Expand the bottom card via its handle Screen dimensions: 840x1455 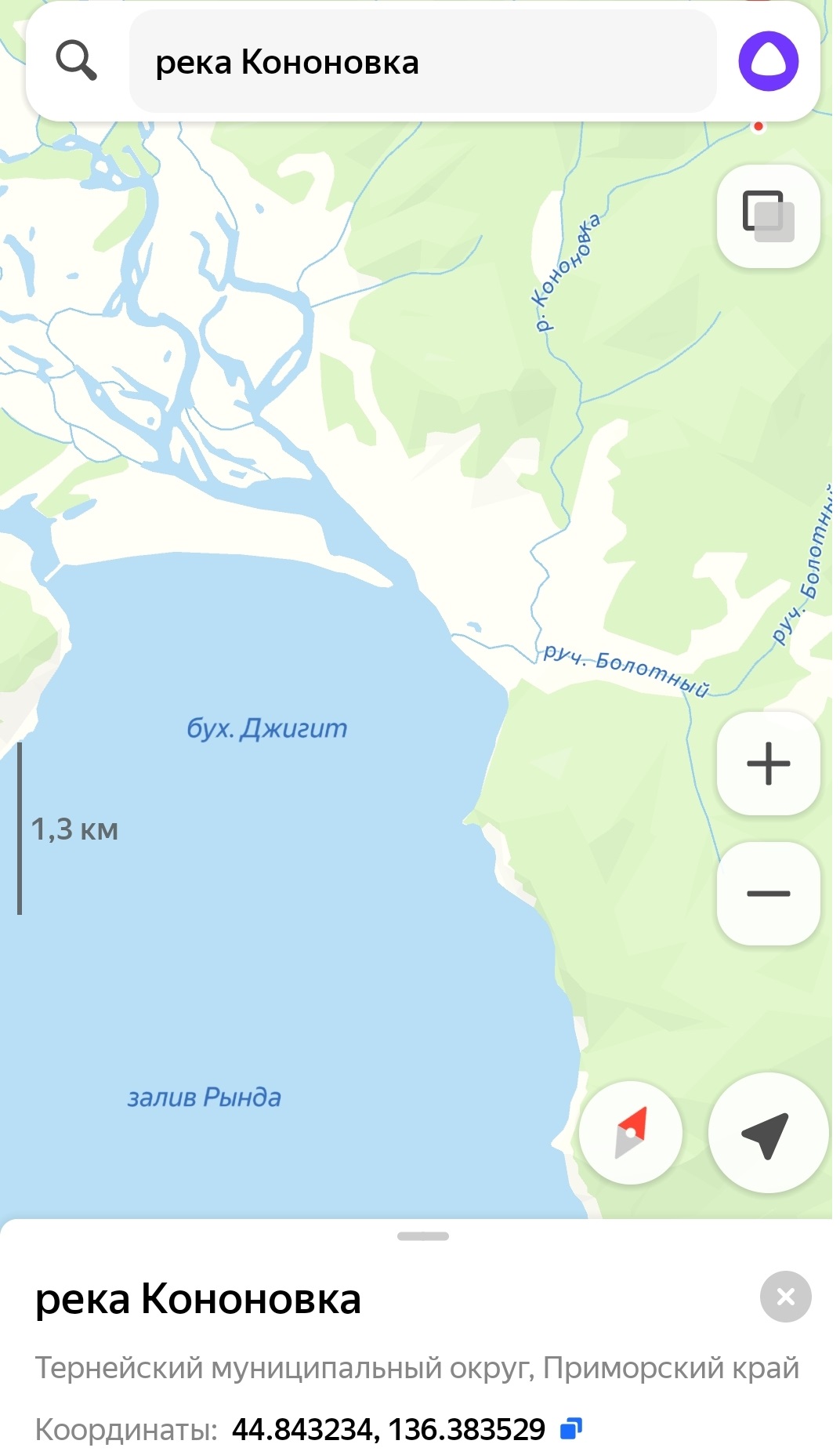[423, 1236]
